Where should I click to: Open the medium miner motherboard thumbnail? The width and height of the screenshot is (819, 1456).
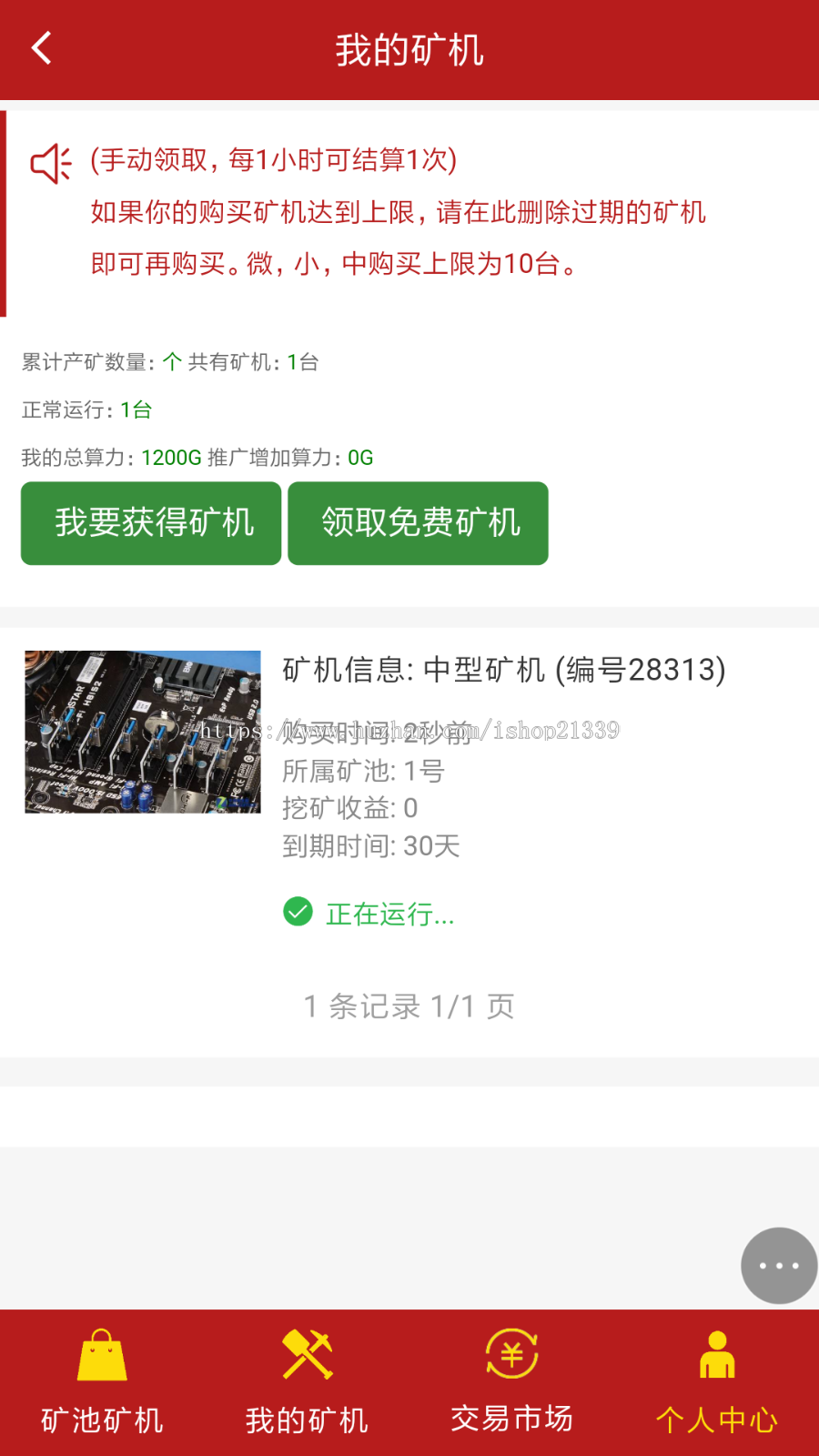141,733
